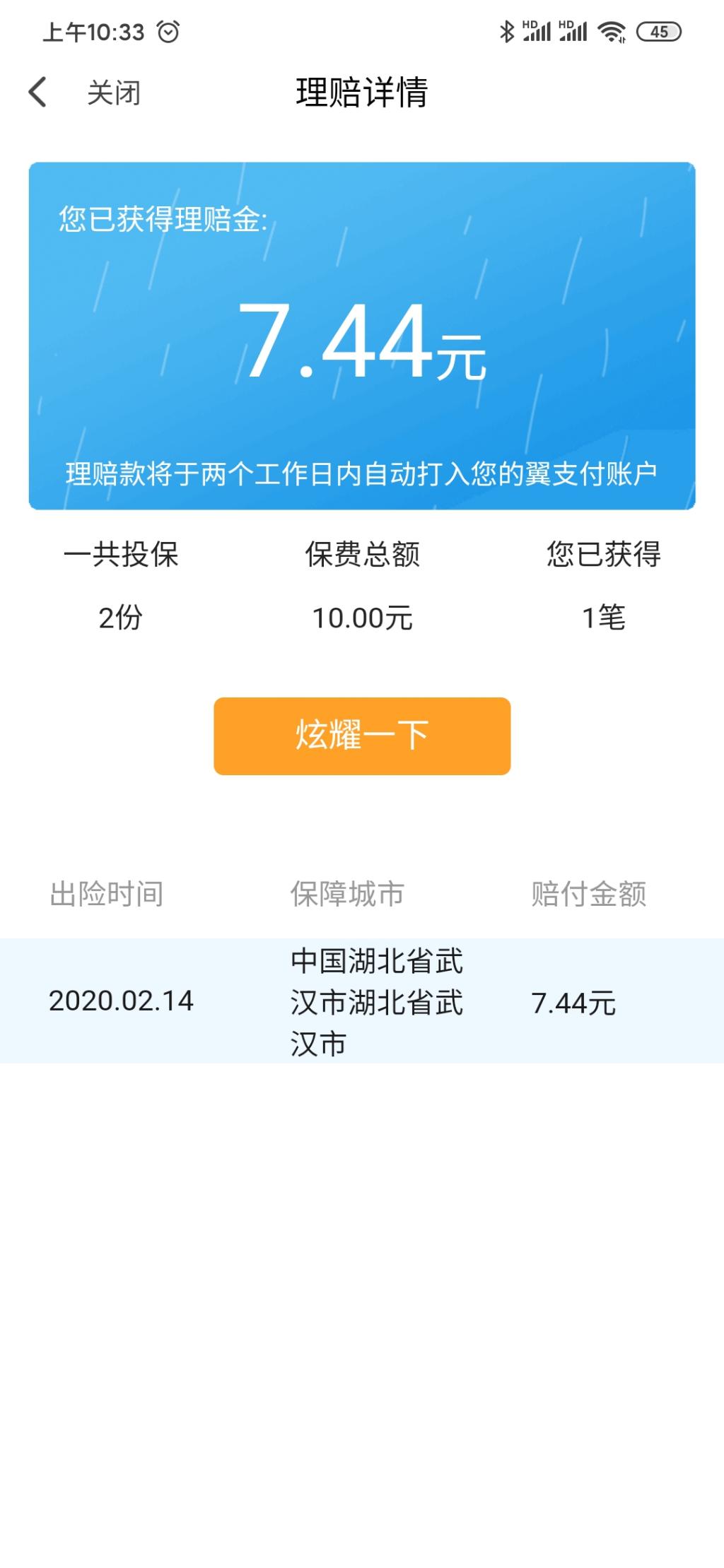Go back using the arrow icon
724x1568 pixels.
click(x=38, y=93)
